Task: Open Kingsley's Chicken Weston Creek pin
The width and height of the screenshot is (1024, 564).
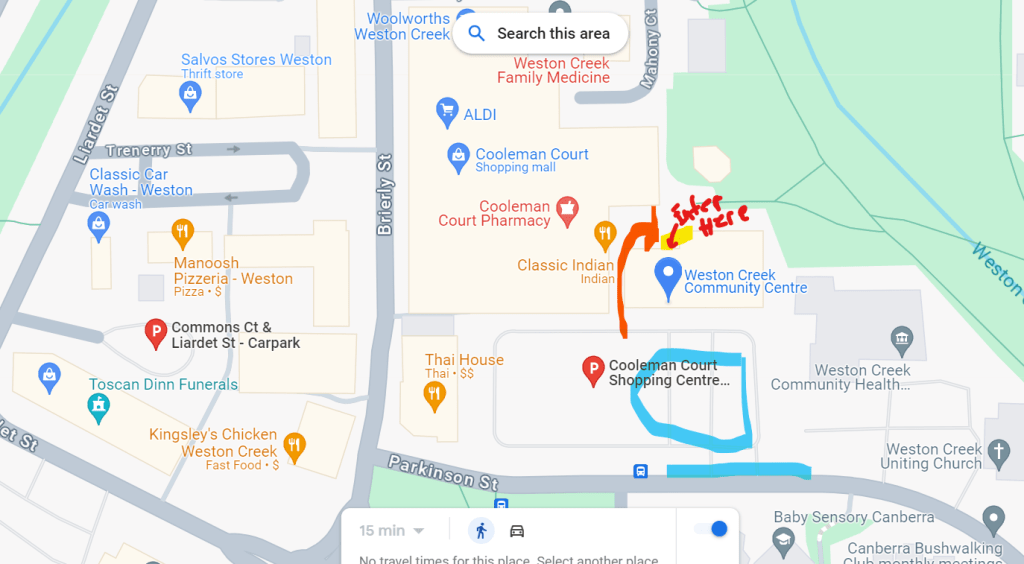Action: [294, 446]
